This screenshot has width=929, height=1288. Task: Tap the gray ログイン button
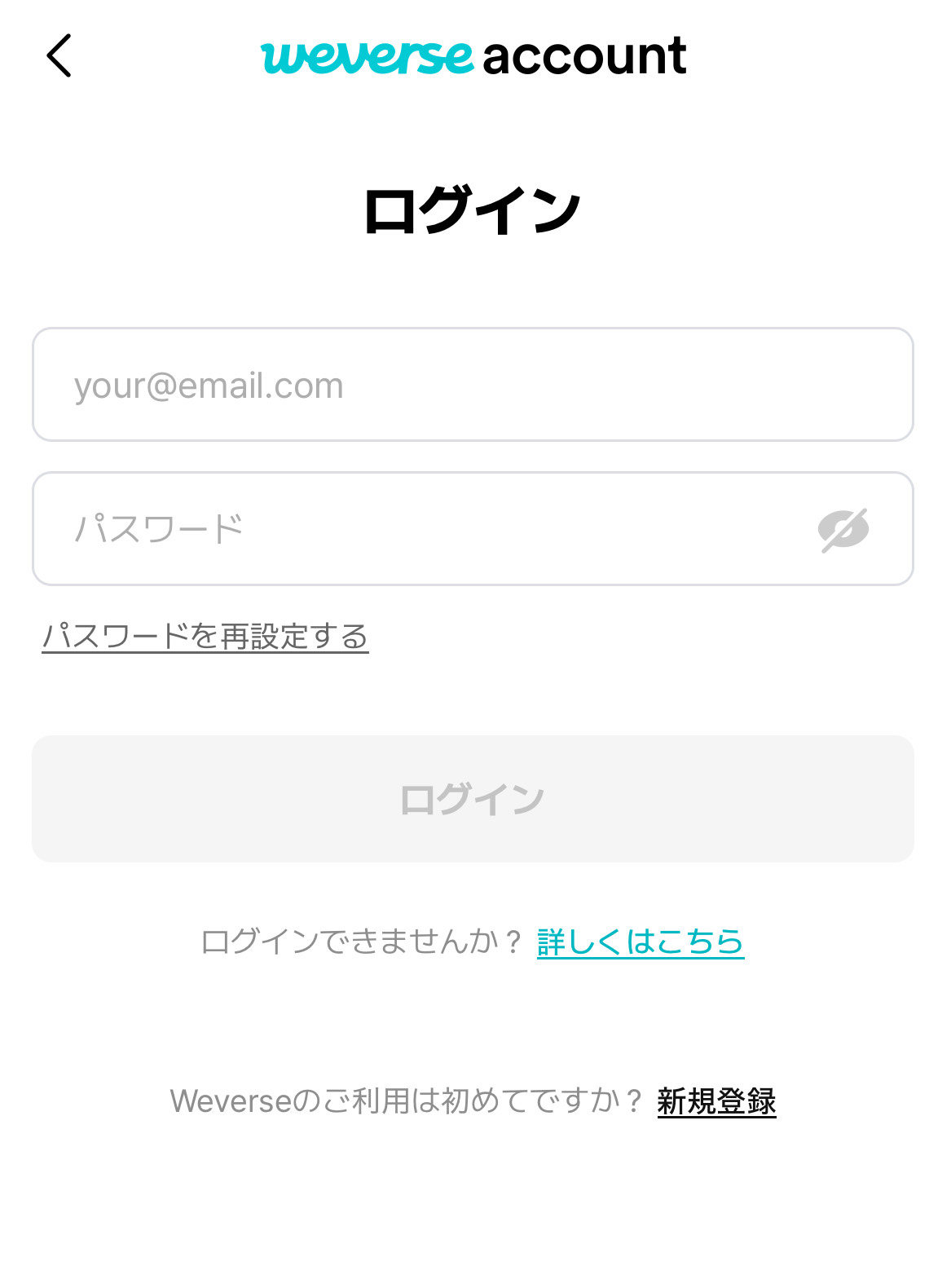(472, 799)
